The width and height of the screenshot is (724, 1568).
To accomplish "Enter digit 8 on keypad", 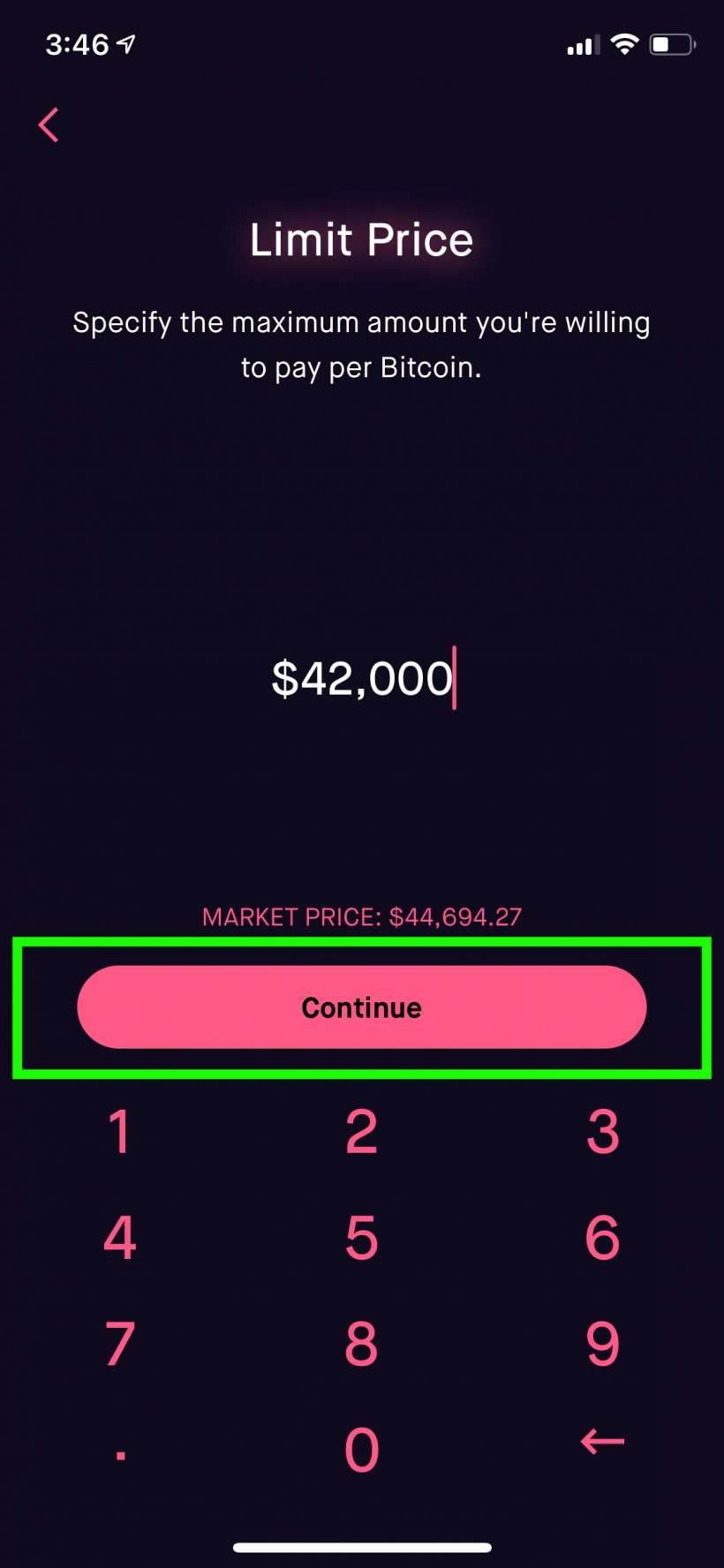I will pos(362,1344).
